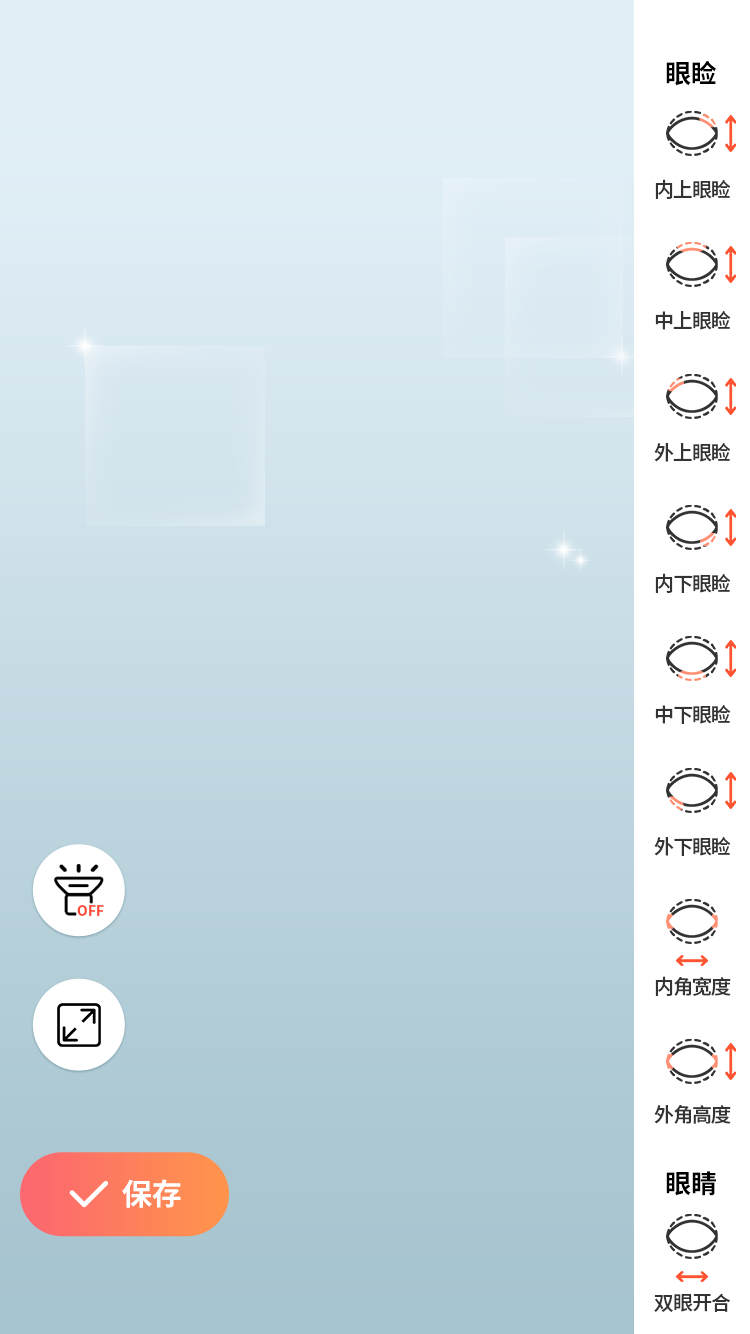The width and height of the screenshot is (750, 1334).
Task: Select 中上眼睑 eyelid option
Action: coord(693,286)
